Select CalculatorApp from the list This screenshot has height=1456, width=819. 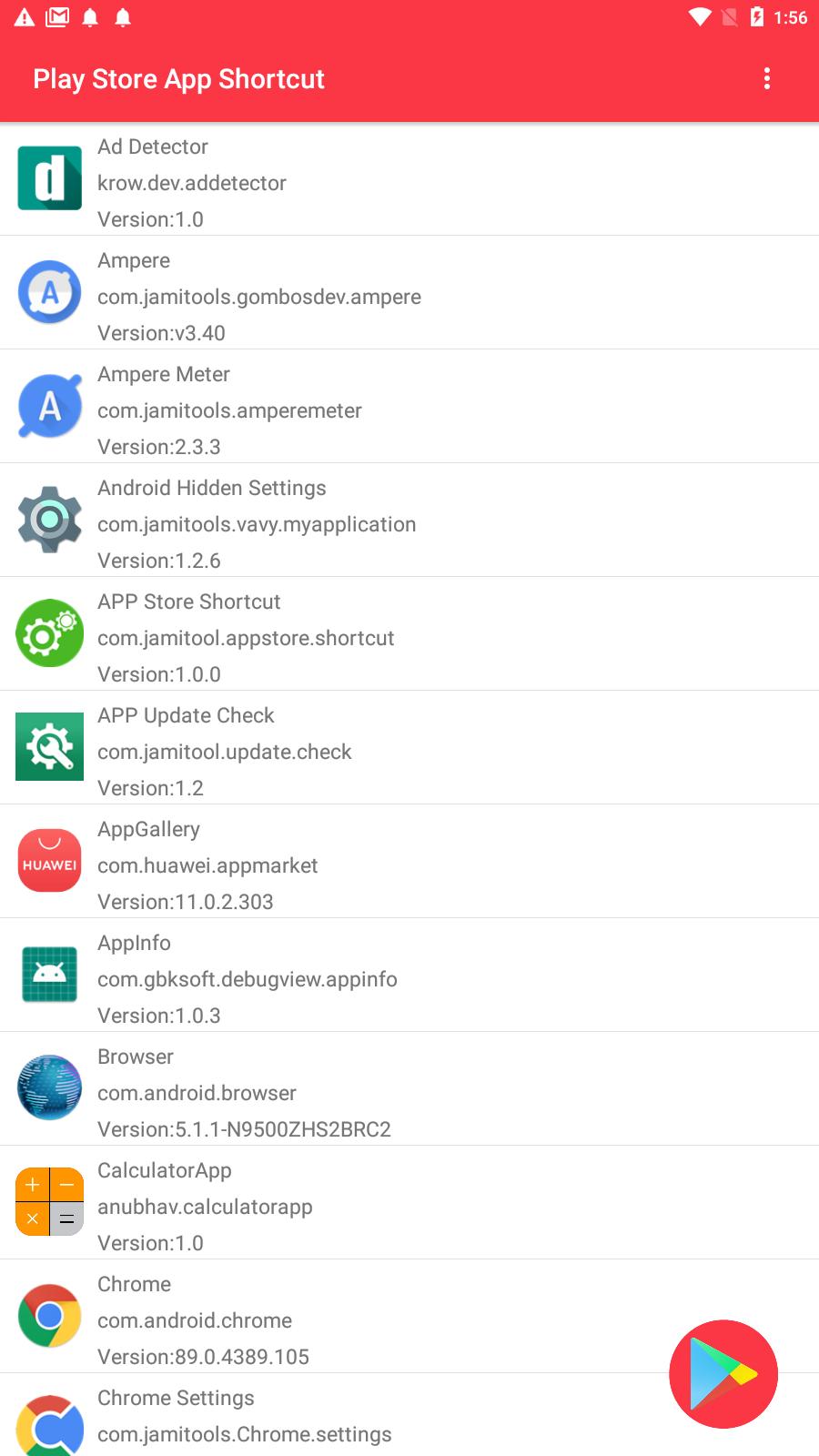click(x=409, y=1206)
